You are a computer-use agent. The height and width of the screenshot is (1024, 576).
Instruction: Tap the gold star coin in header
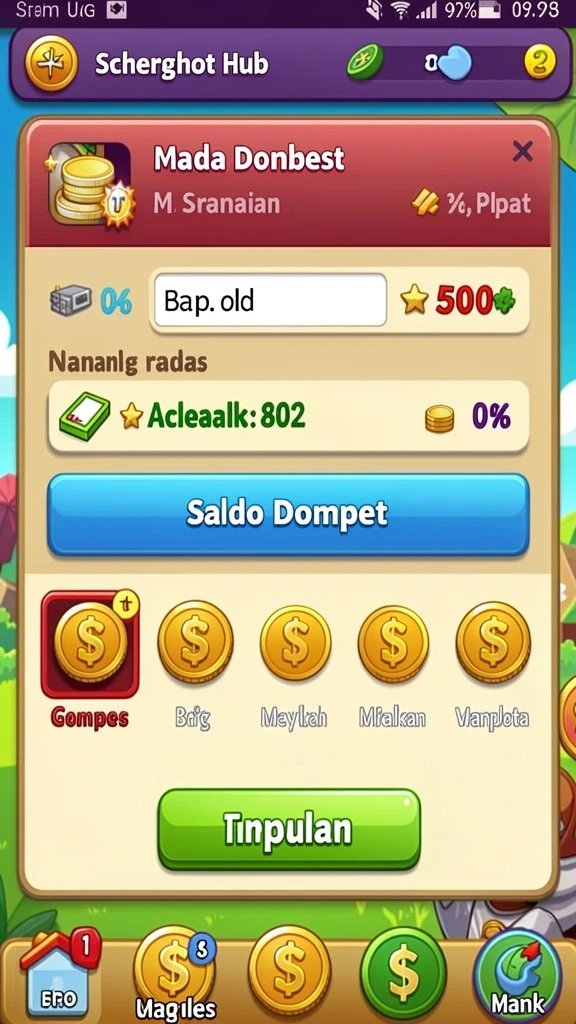click(x=52, y=64)
